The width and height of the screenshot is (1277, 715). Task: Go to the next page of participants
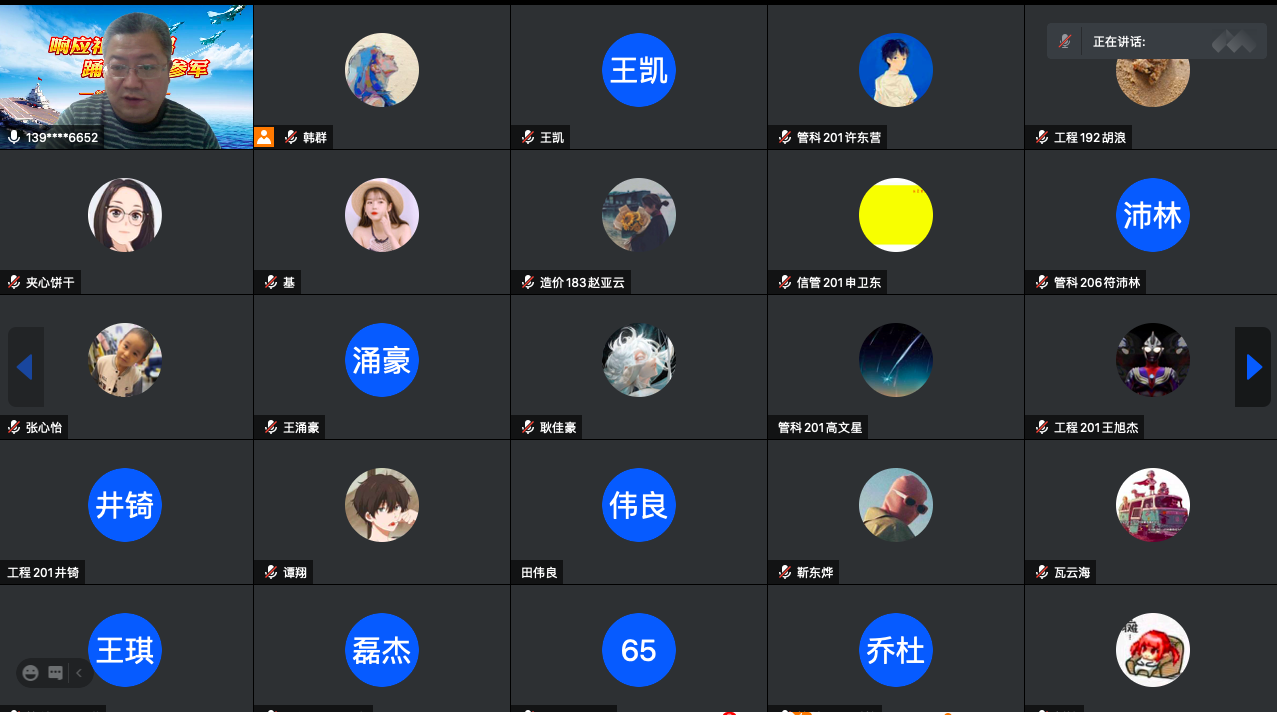pos(1253,367)
